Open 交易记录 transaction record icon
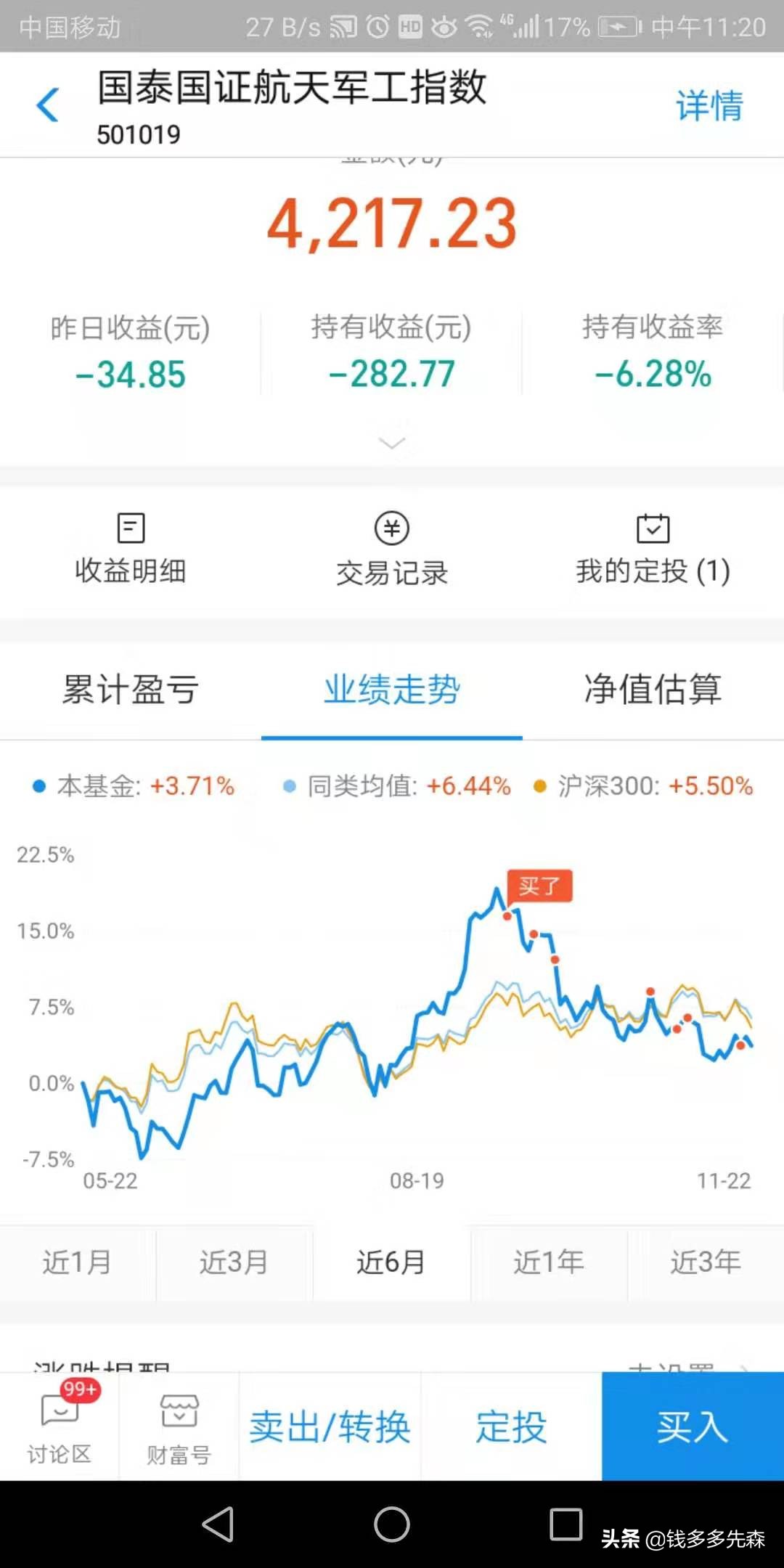The image size is (784, 1568). [x=392, y=548]
